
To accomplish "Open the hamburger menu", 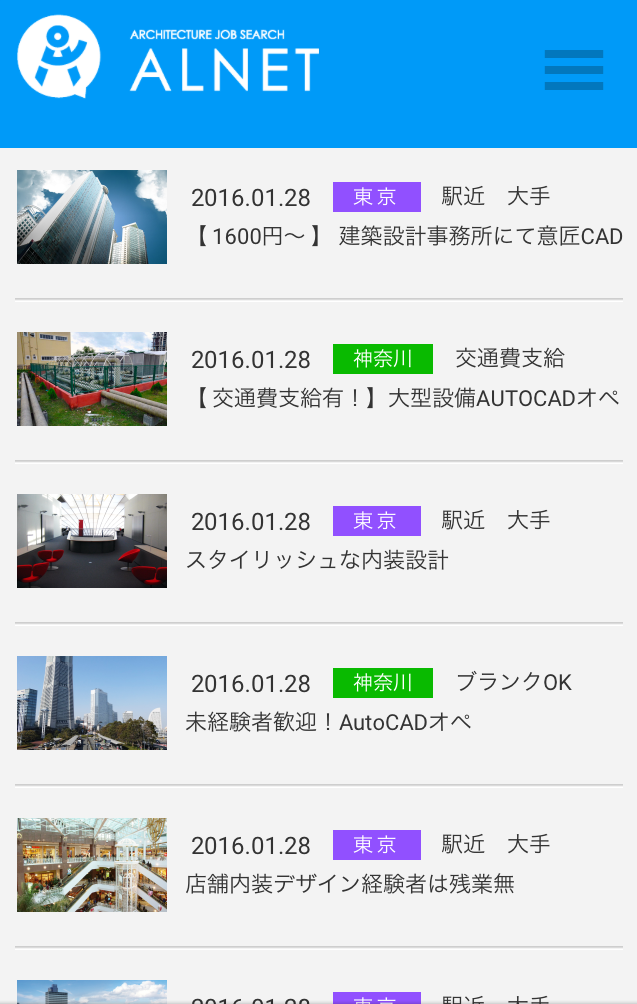I will pyautogui.click(x=573, y=70).
